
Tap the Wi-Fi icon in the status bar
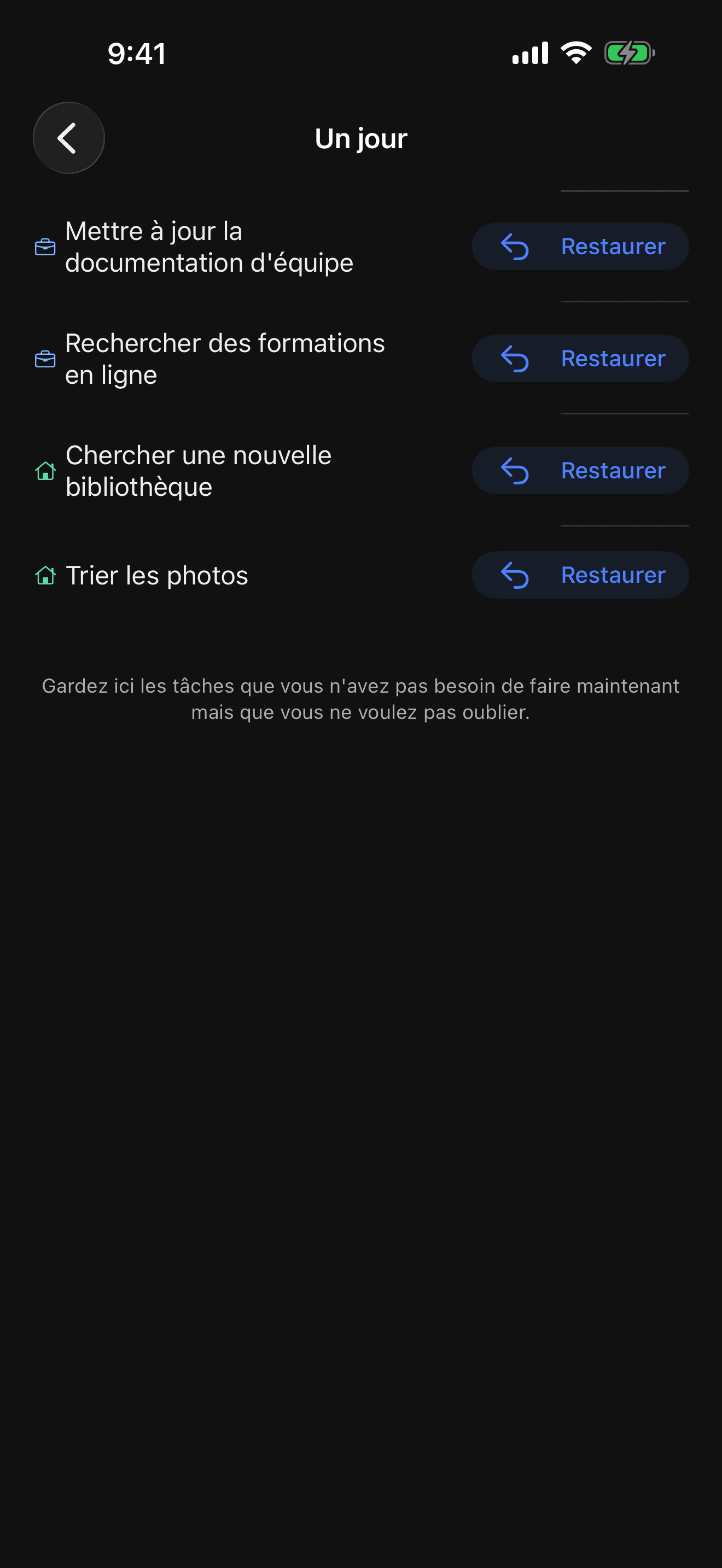click(x=576, y=52)
